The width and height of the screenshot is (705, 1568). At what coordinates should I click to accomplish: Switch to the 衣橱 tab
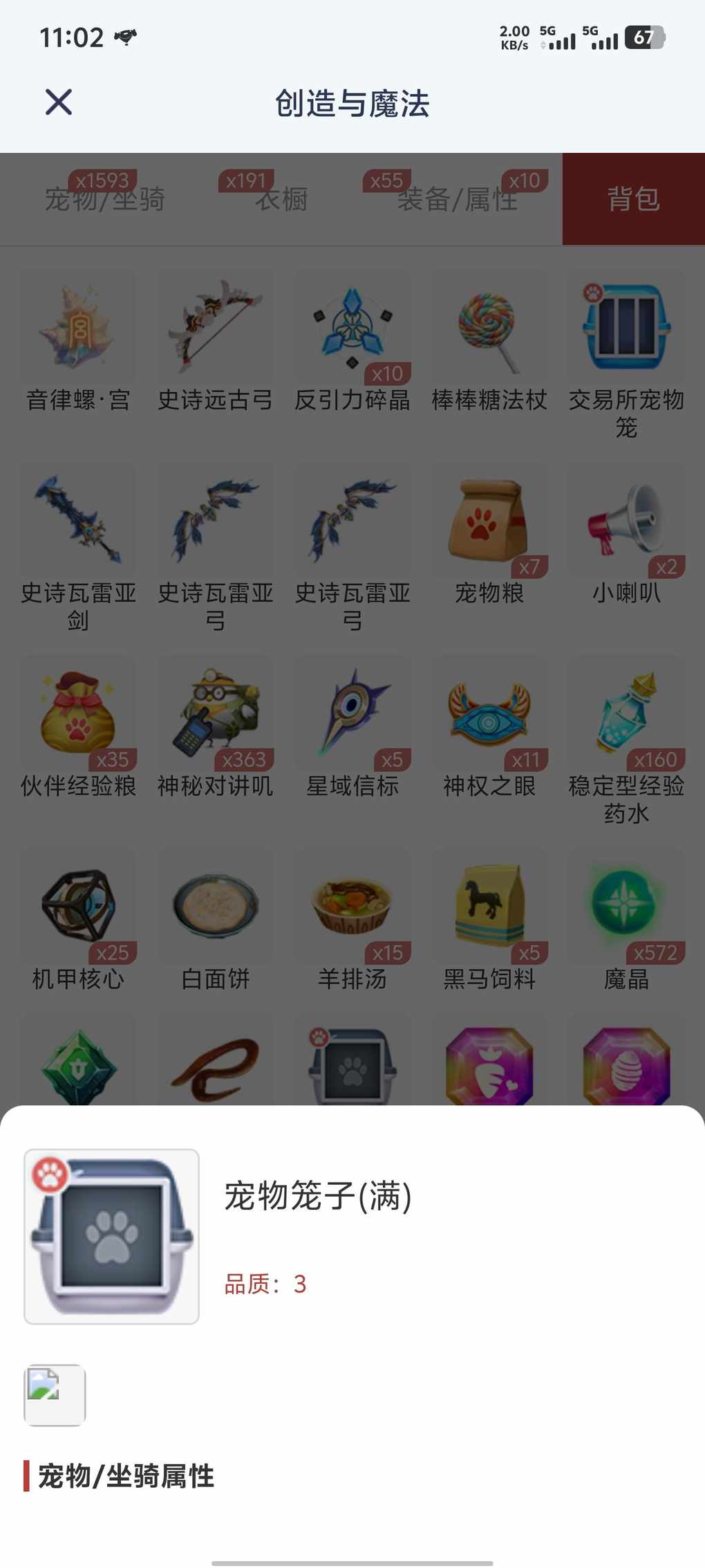click(281, 199)
